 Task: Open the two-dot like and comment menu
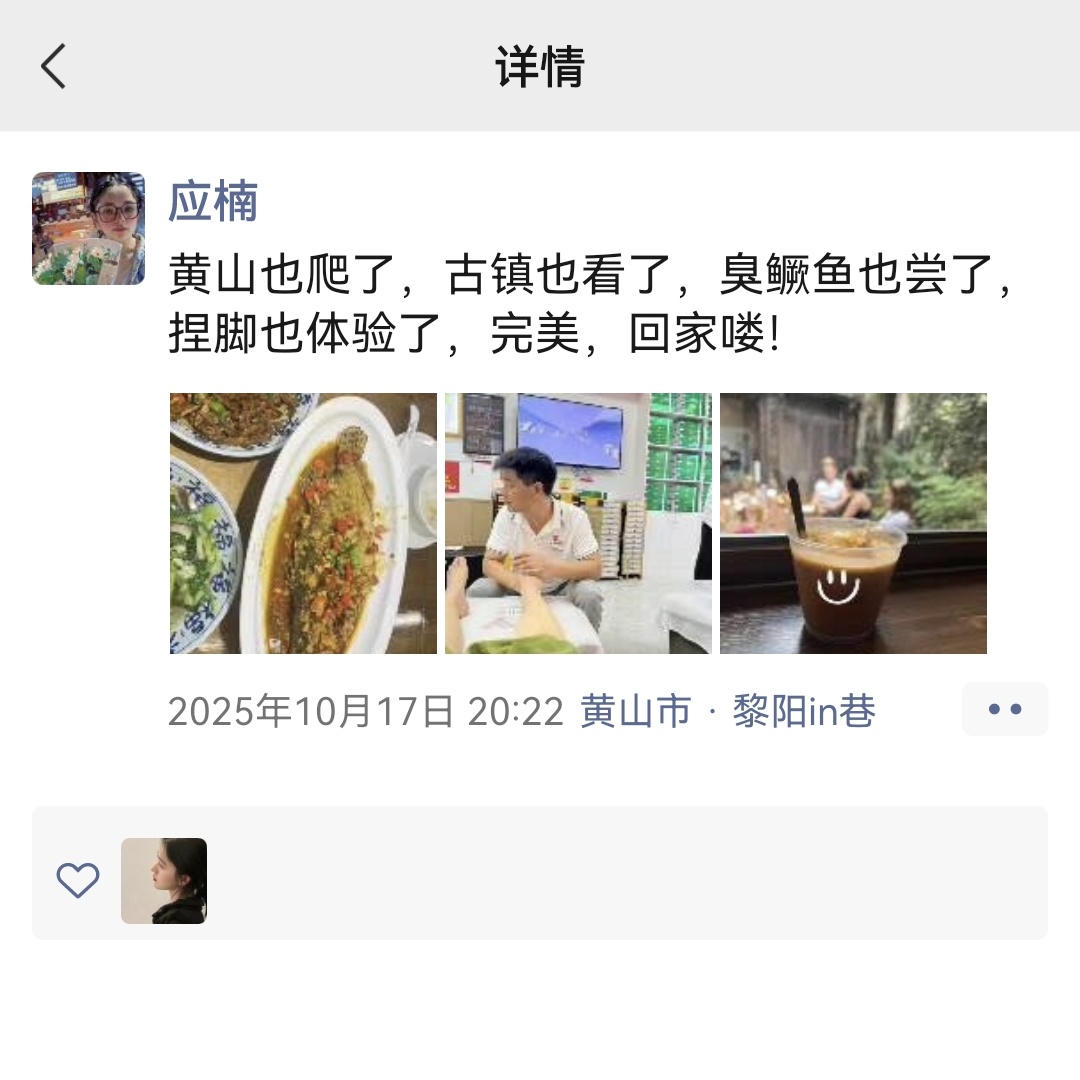1004,709
